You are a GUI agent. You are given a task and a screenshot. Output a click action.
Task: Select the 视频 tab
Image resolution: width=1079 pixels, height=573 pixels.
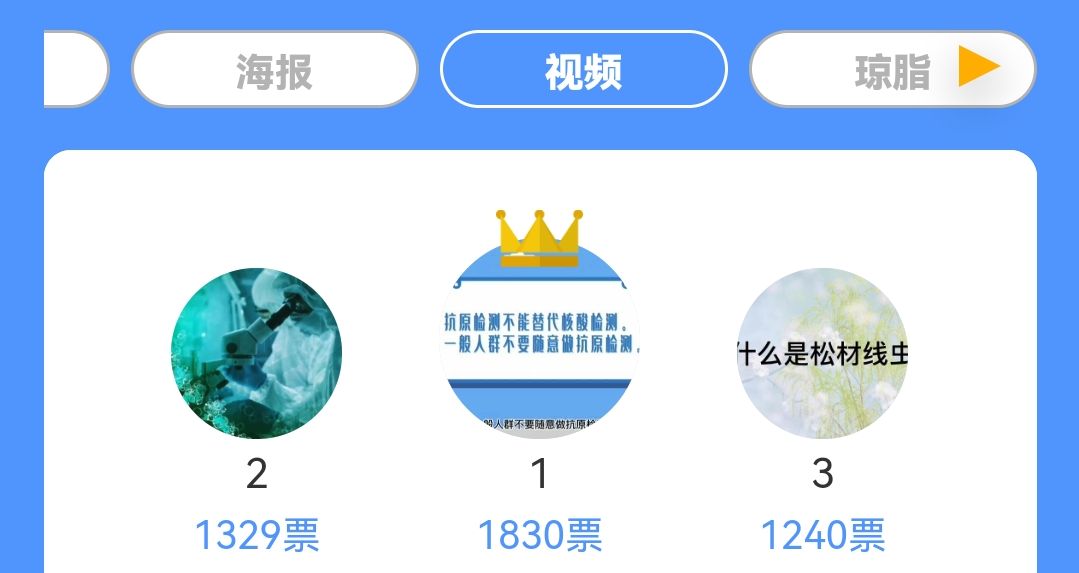pos(583,69)
